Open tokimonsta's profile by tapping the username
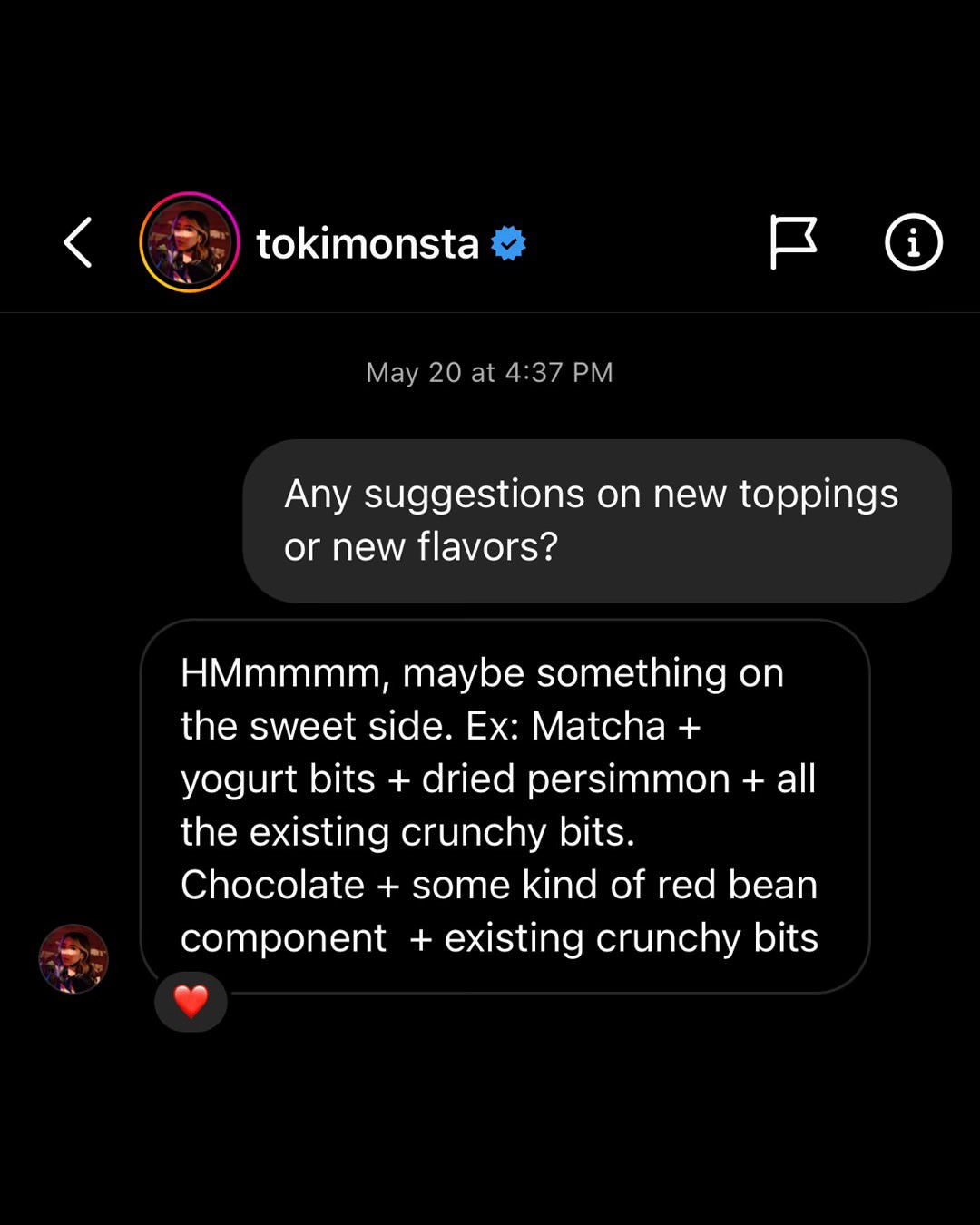 tap(367, 242)
